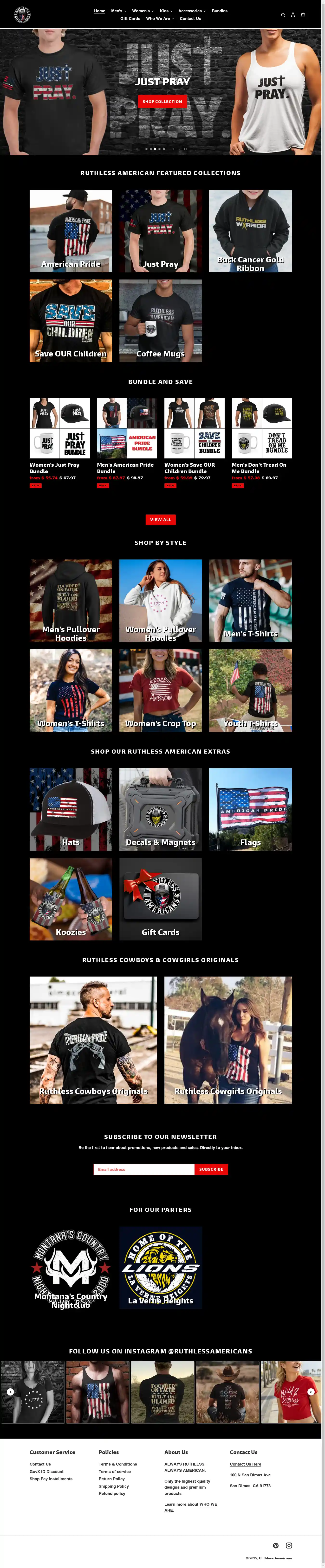This screenshot has width=325, height=1568.
Task: Focus the newsletter Email address field
Action: coord(143,1169)
